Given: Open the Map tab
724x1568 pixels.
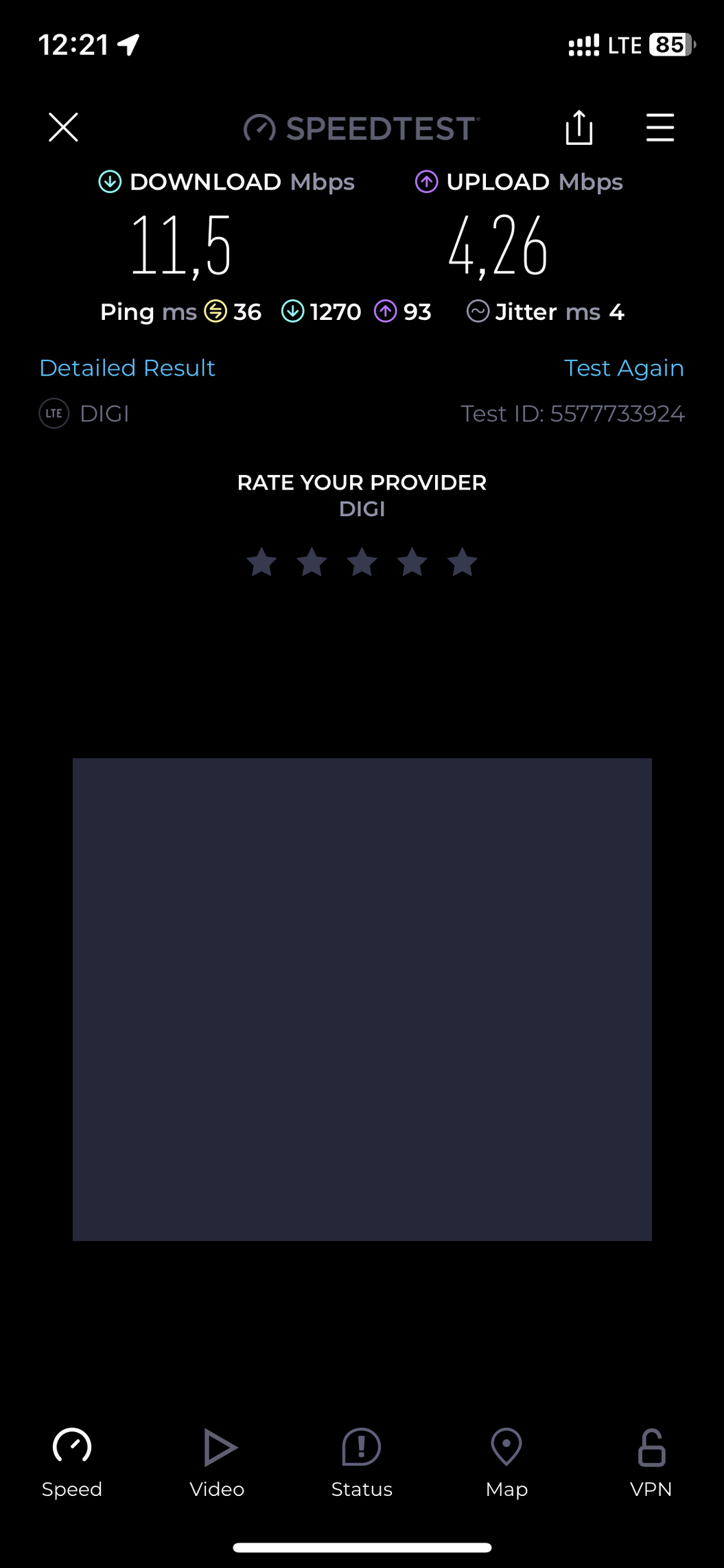Looking at the screenshot, I should [x=506, y=1464].
